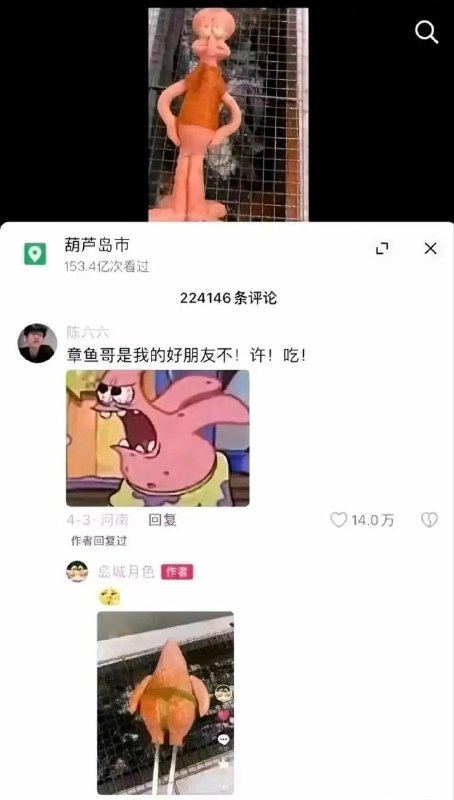Dislike 陈六六's comment with broken heart
The image size is (454, 800).
429,520
